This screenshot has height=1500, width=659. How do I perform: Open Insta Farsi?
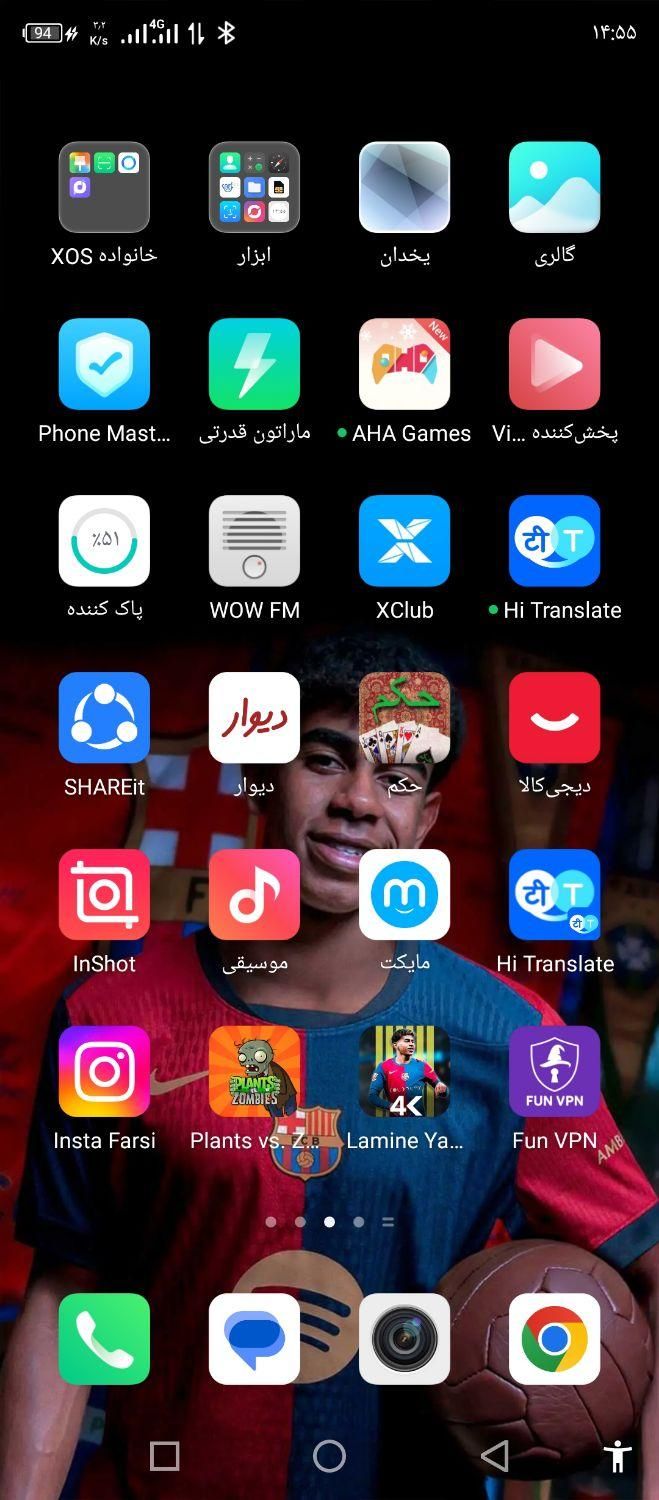[104, 1072]
